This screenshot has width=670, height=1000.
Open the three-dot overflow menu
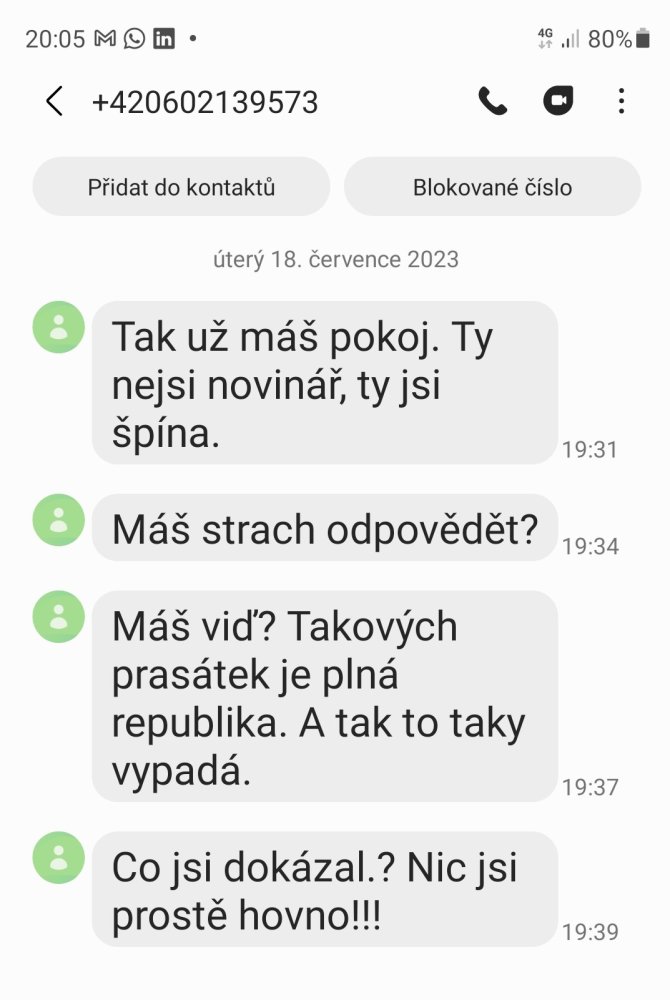(x=621, y=101)
